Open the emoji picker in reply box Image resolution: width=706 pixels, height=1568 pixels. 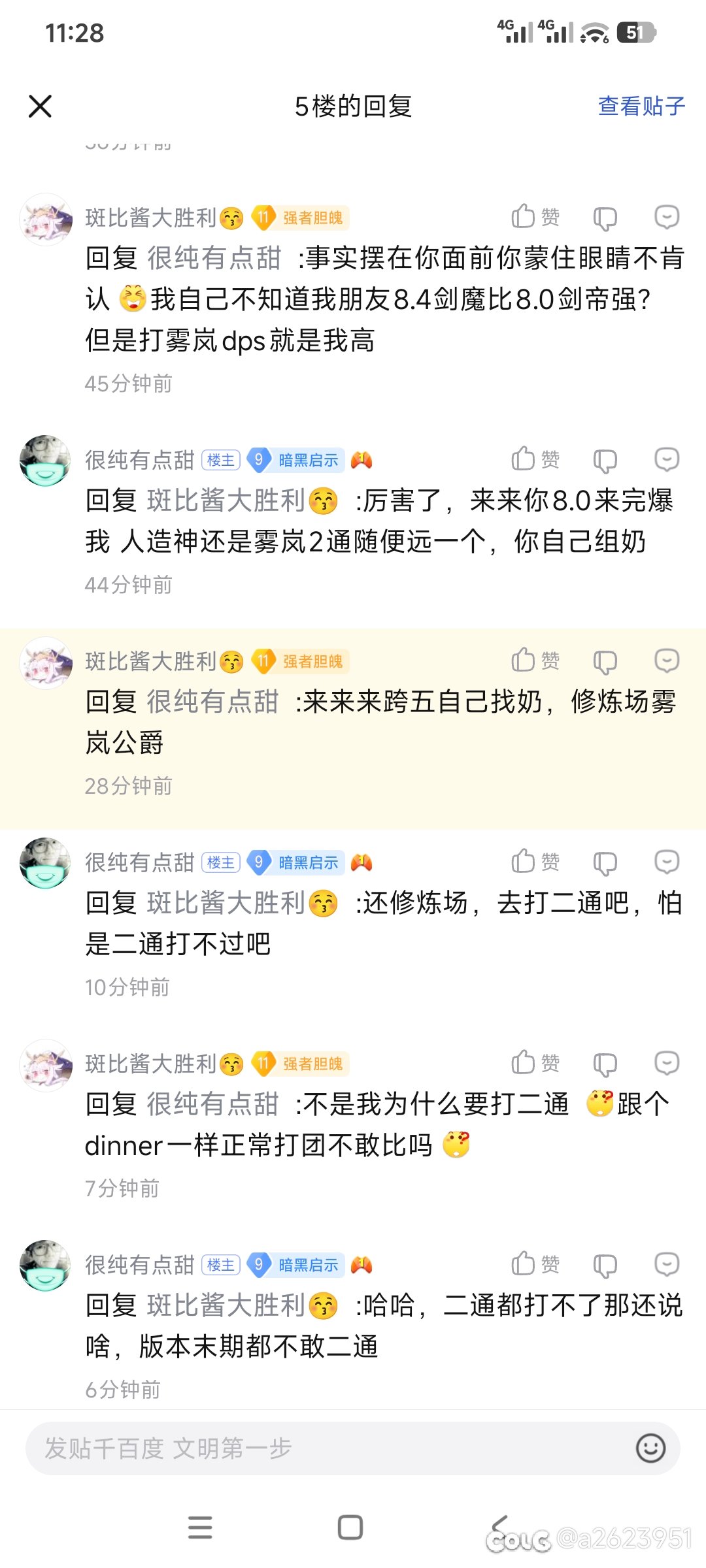(650, 1448)
